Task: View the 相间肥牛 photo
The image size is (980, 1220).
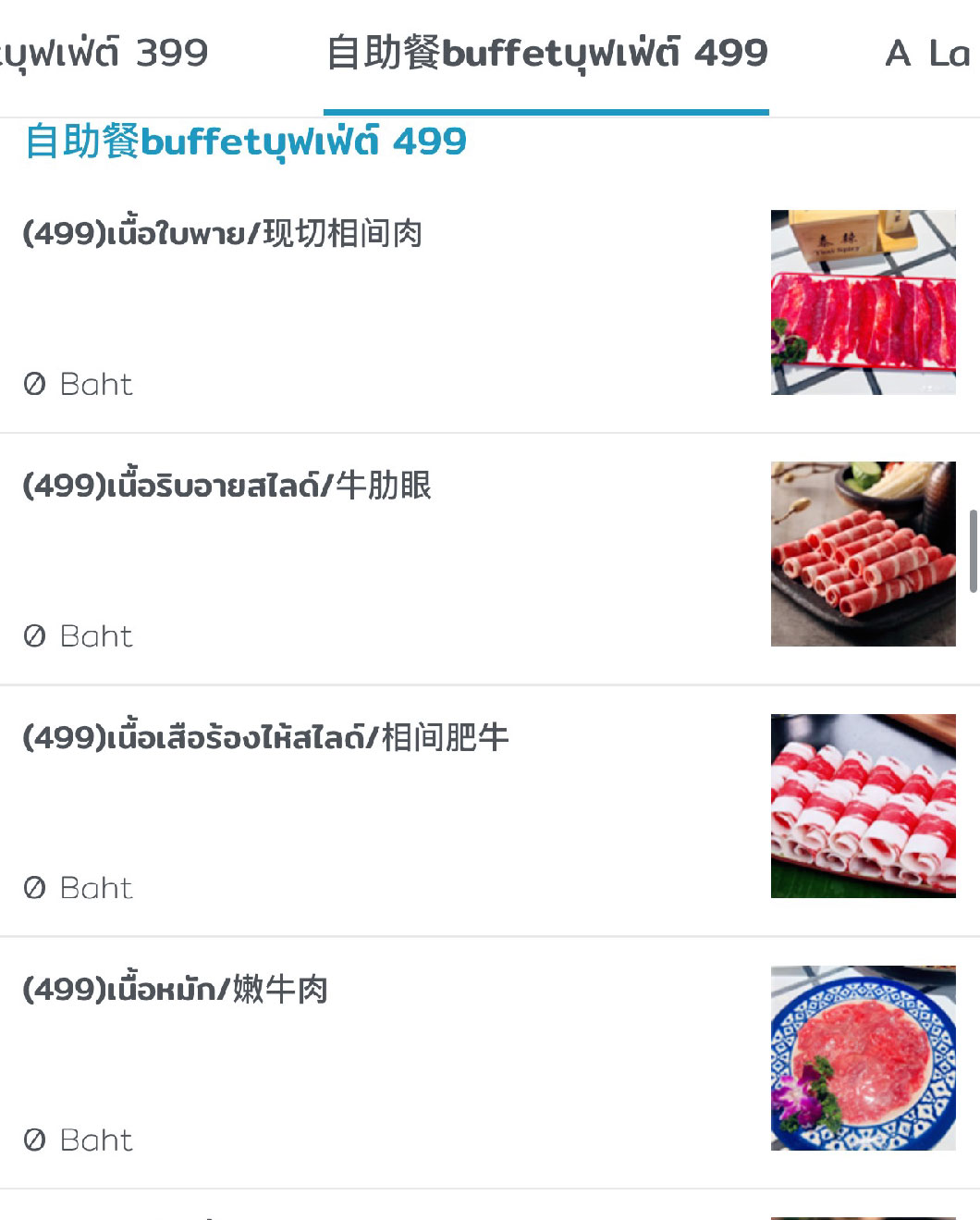Action: pyautogui.click(x=863, y=806)
